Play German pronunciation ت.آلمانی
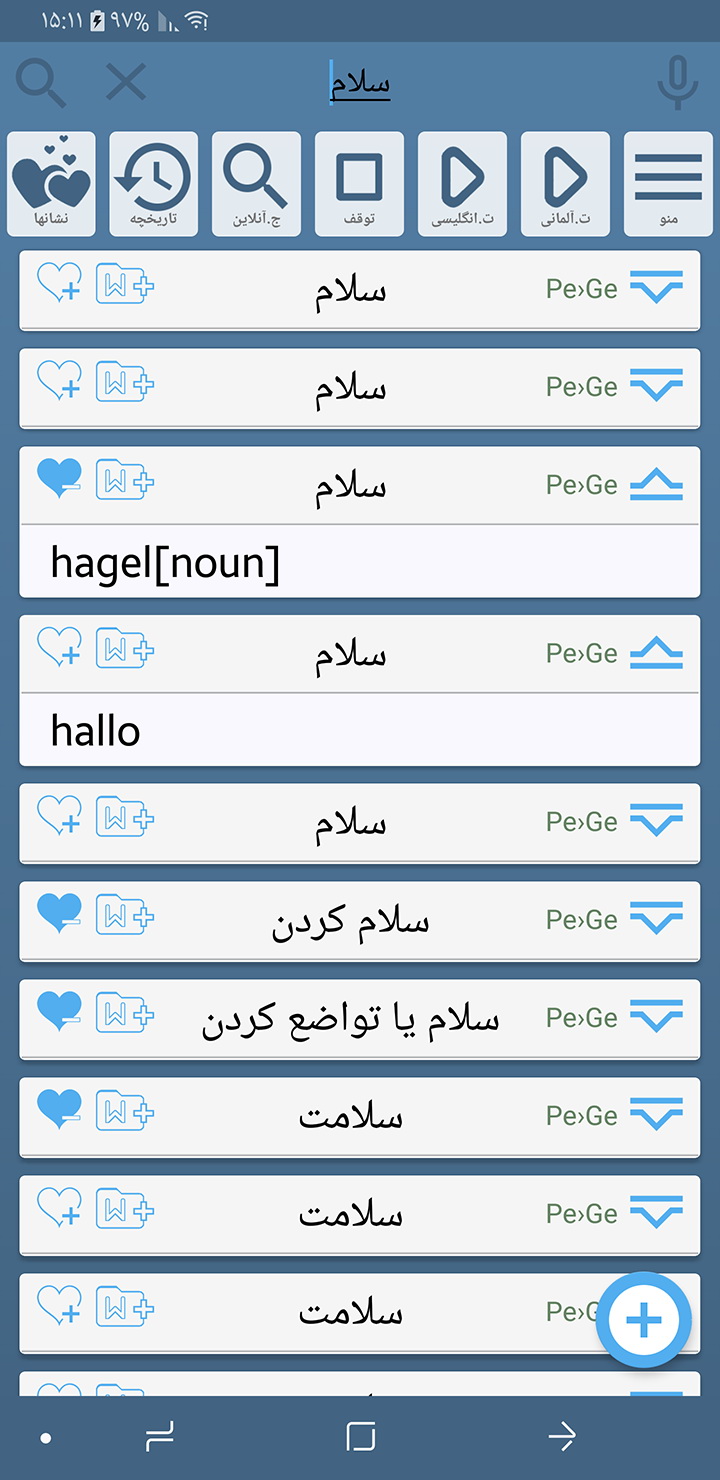 click(x=565, y=184)
